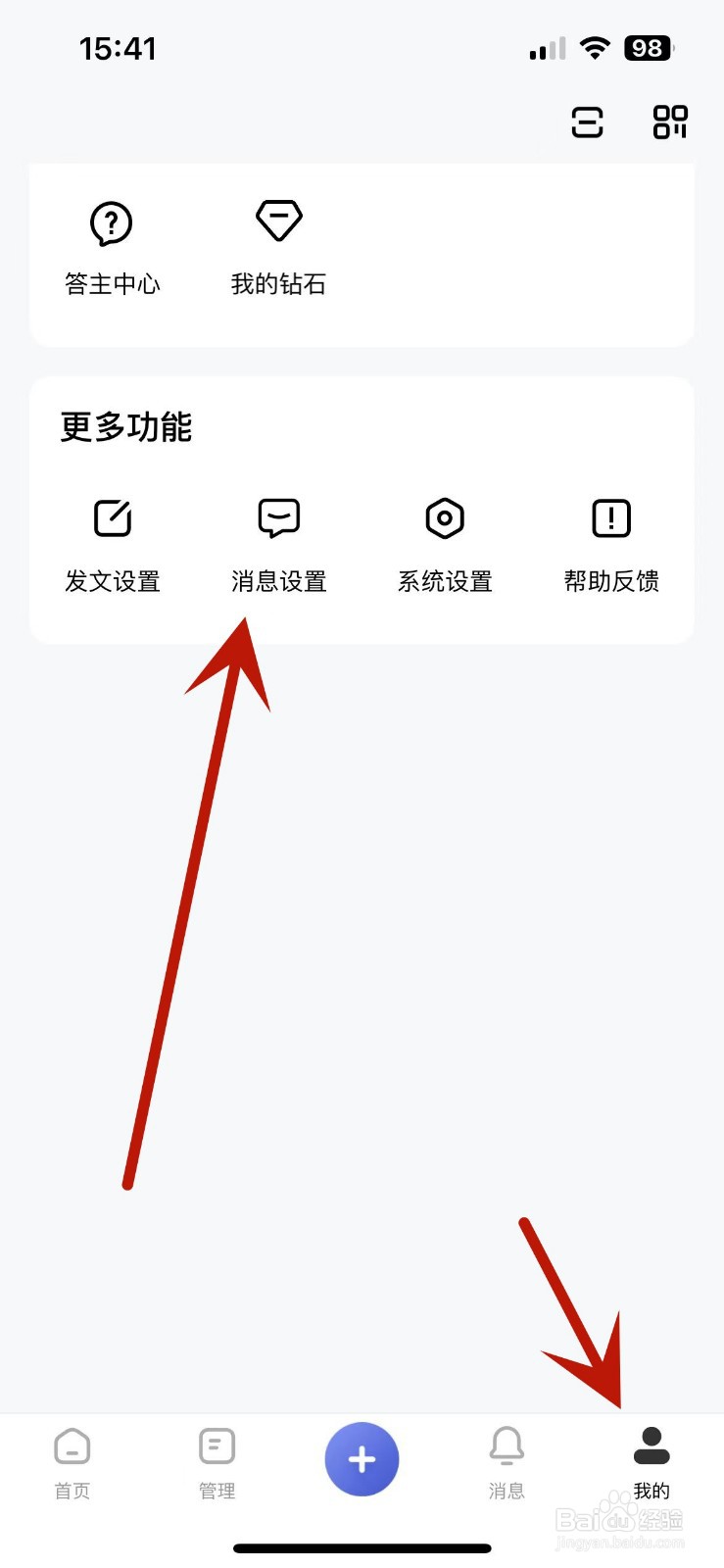The width and height of the screenshot is (724, 1568).
Task: Open 帮助反馈 help feedback icon
Action: tap(609, 519)
